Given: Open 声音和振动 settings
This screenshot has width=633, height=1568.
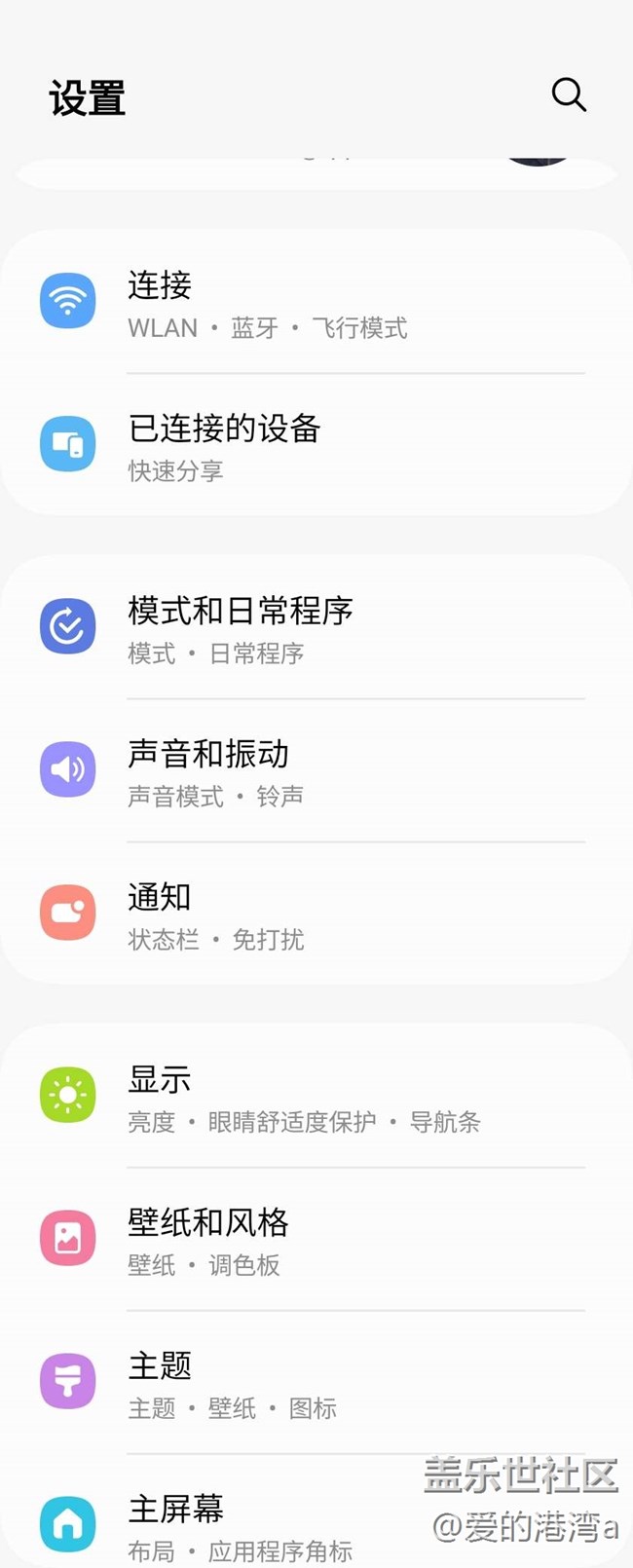Looking at the screenshot, I should [x=316, y=771].
